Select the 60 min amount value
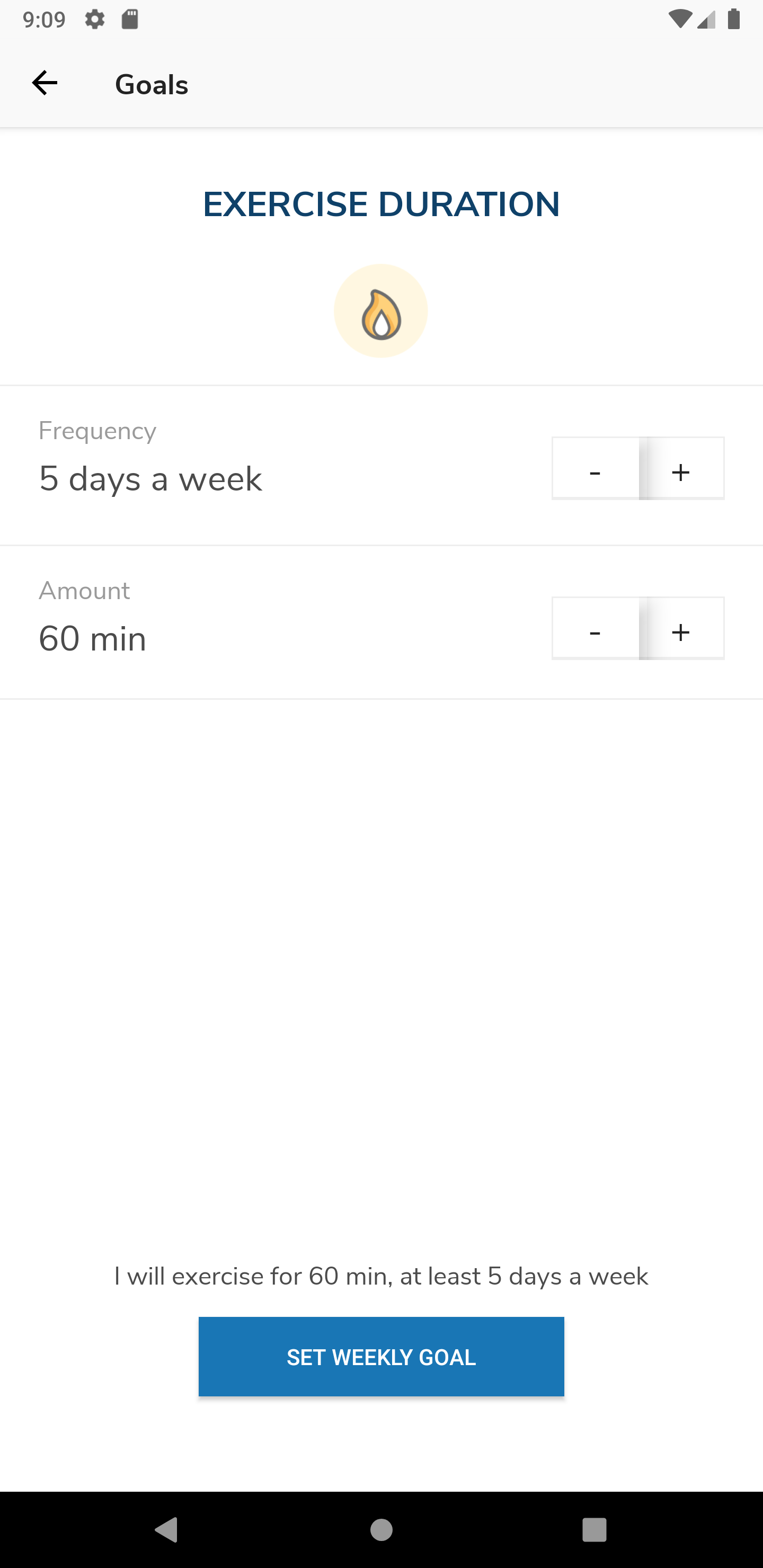Screen dimensions: 763x1568 tap(92, 638)
